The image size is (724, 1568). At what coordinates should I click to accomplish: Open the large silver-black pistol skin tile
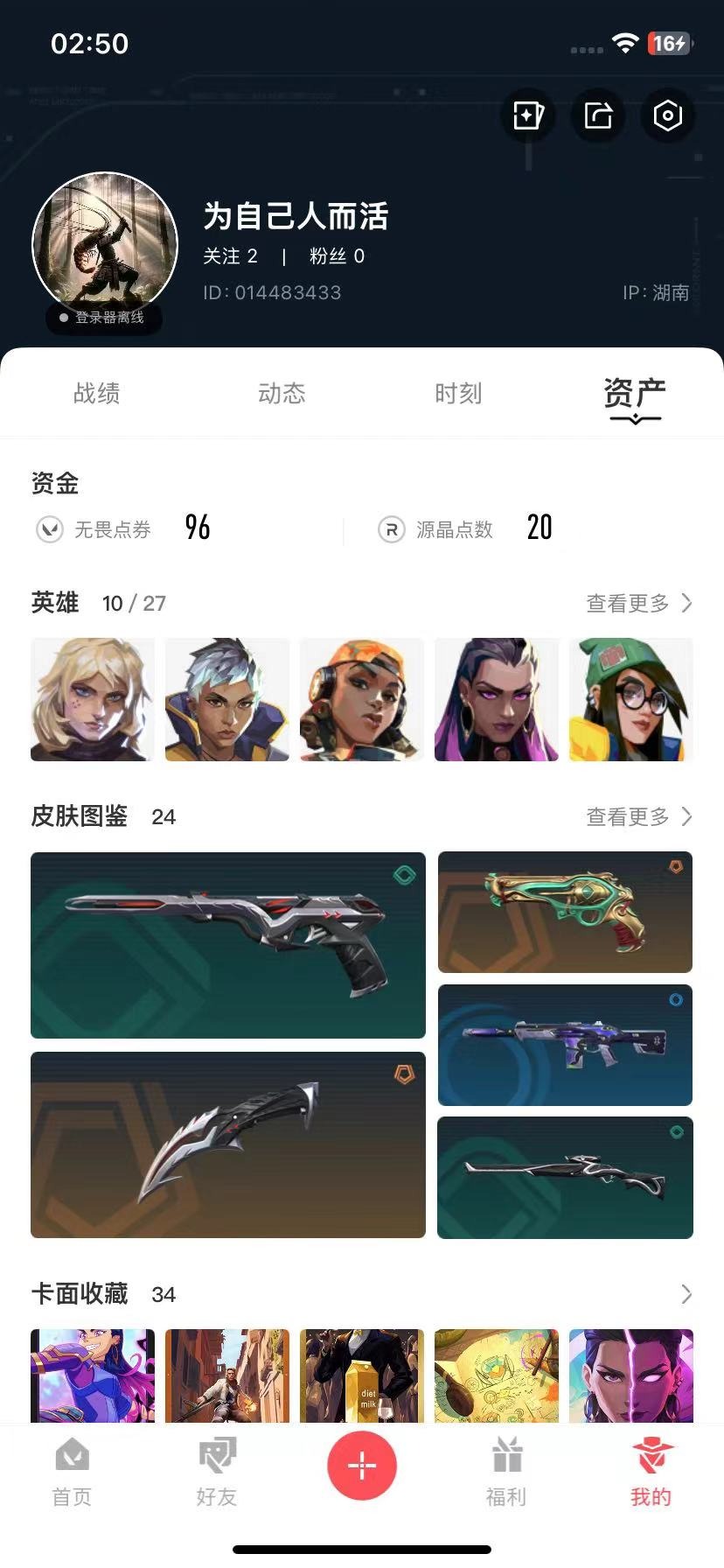click(227, 945)
